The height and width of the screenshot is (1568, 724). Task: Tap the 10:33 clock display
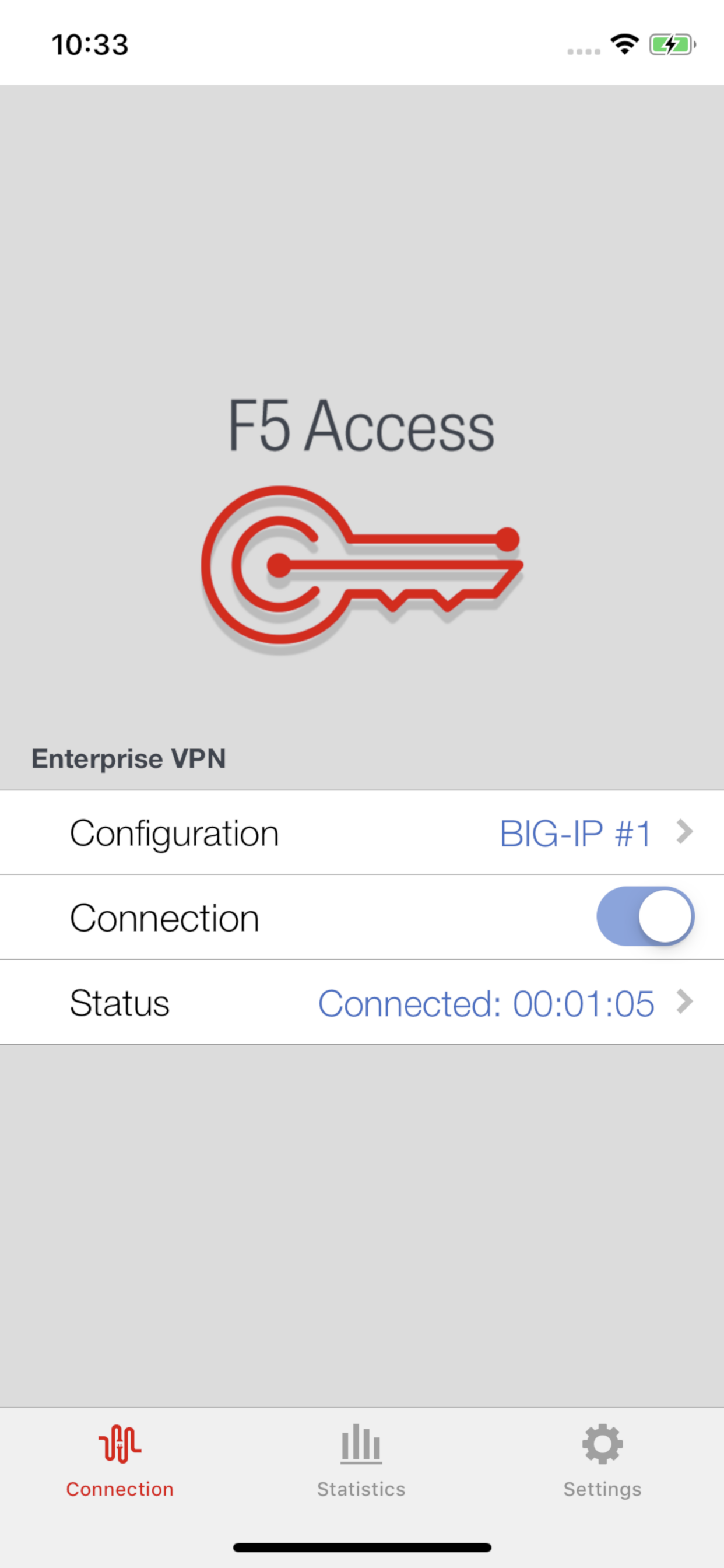coord(89,45)
